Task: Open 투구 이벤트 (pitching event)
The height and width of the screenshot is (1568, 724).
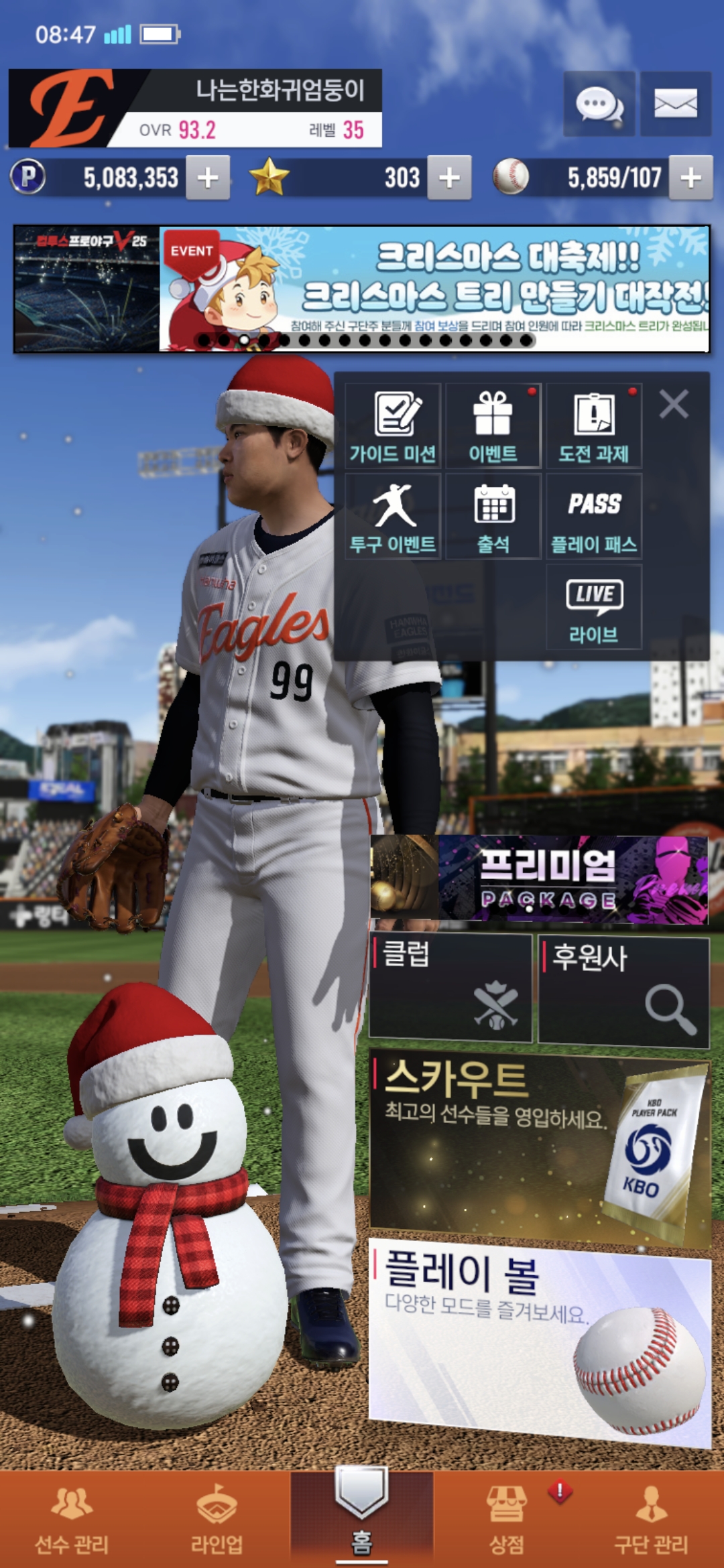Action: pyautogui.click(x=393, y=517)
